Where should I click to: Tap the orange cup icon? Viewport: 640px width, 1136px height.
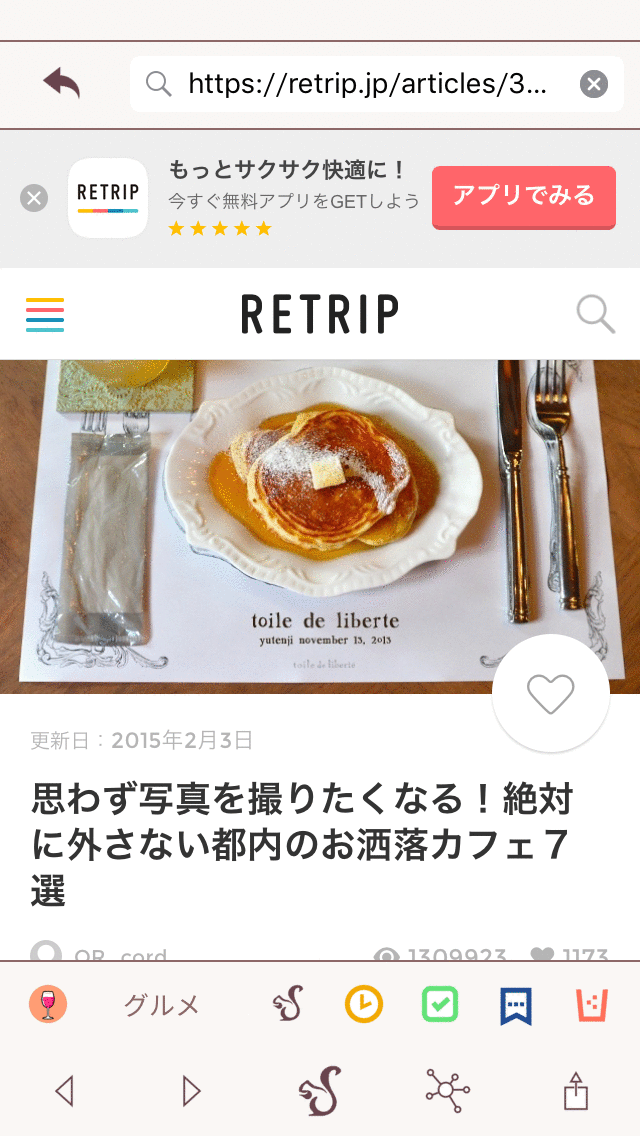tap(592, 1004)
